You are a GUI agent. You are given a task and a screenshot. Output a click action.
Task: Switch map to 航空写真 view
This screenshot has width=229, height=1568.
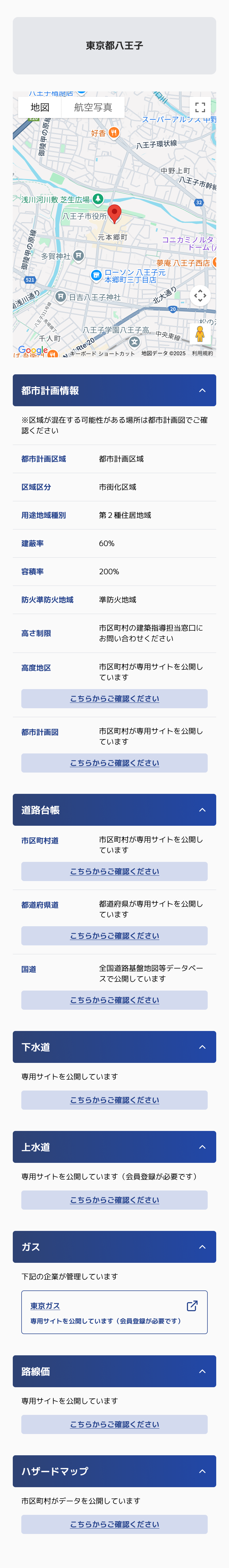pyautogui.click(x=93, y=107)
